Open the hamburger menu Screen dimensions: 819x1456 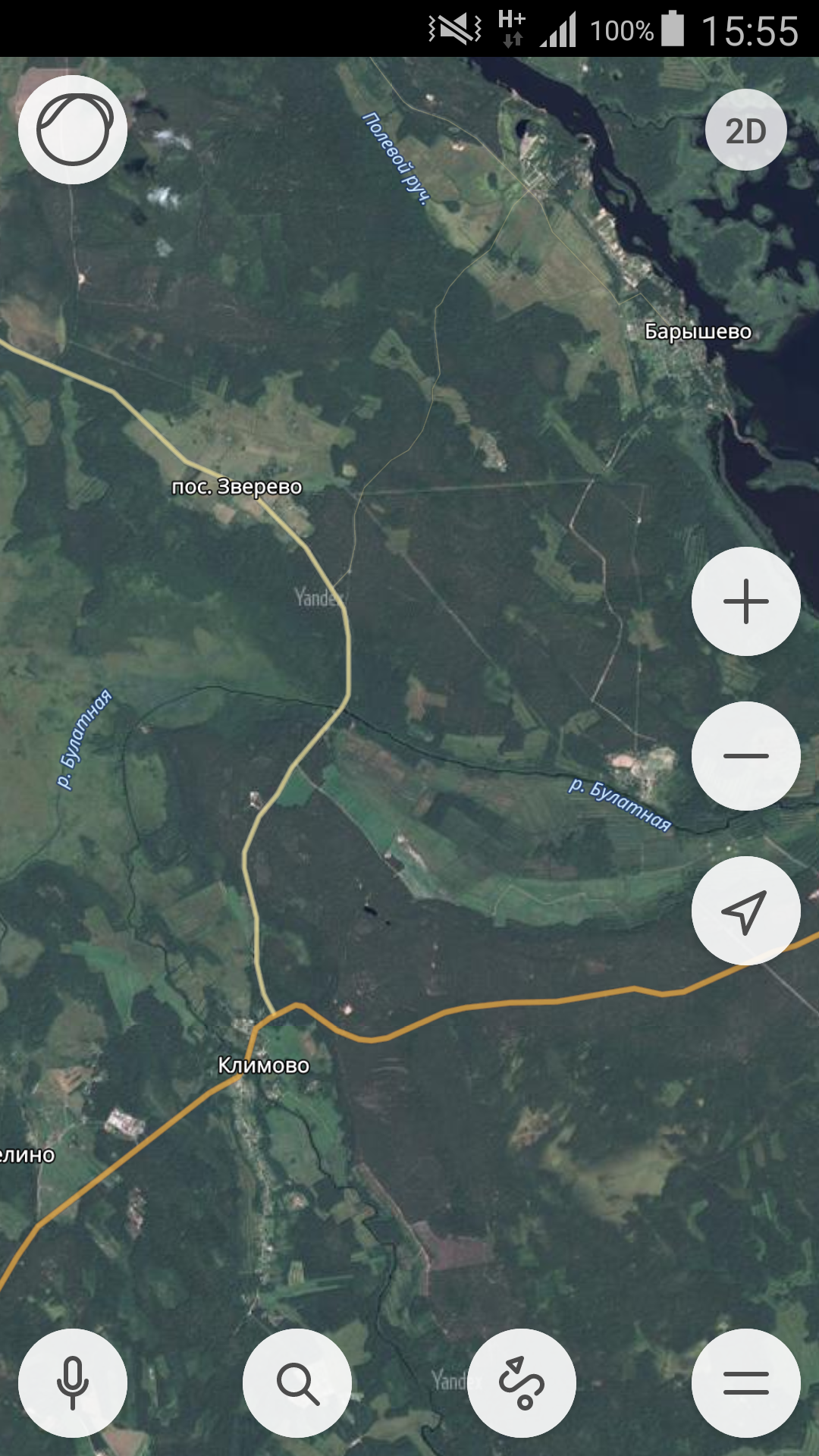point(745,1382)
